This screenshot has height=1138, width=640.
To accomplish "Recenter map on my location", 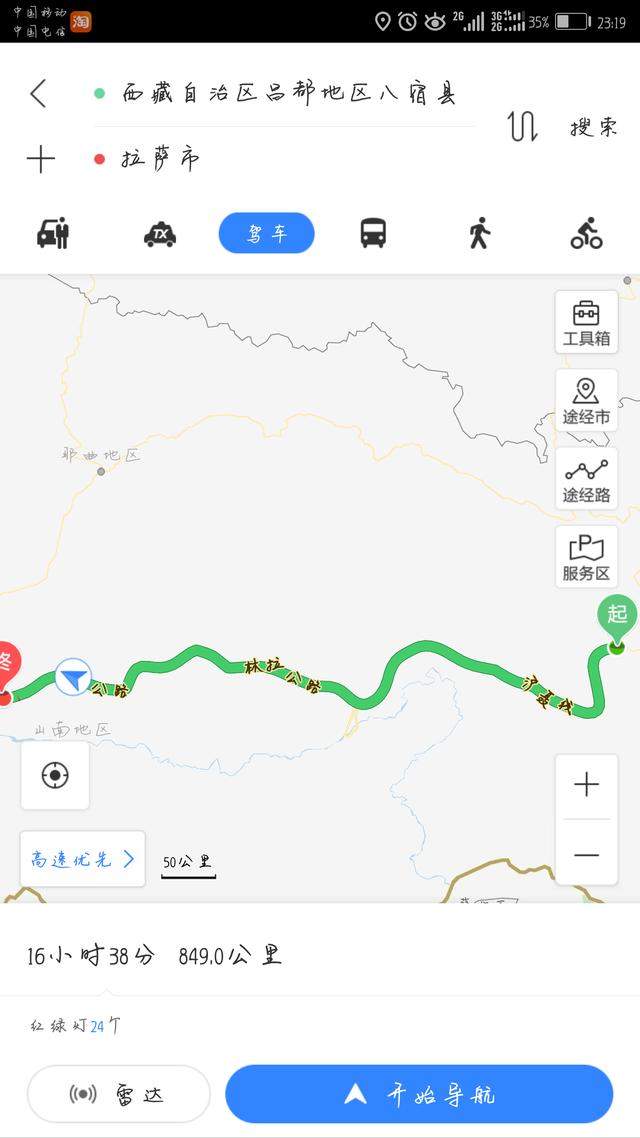I will [x=55, y=775].
